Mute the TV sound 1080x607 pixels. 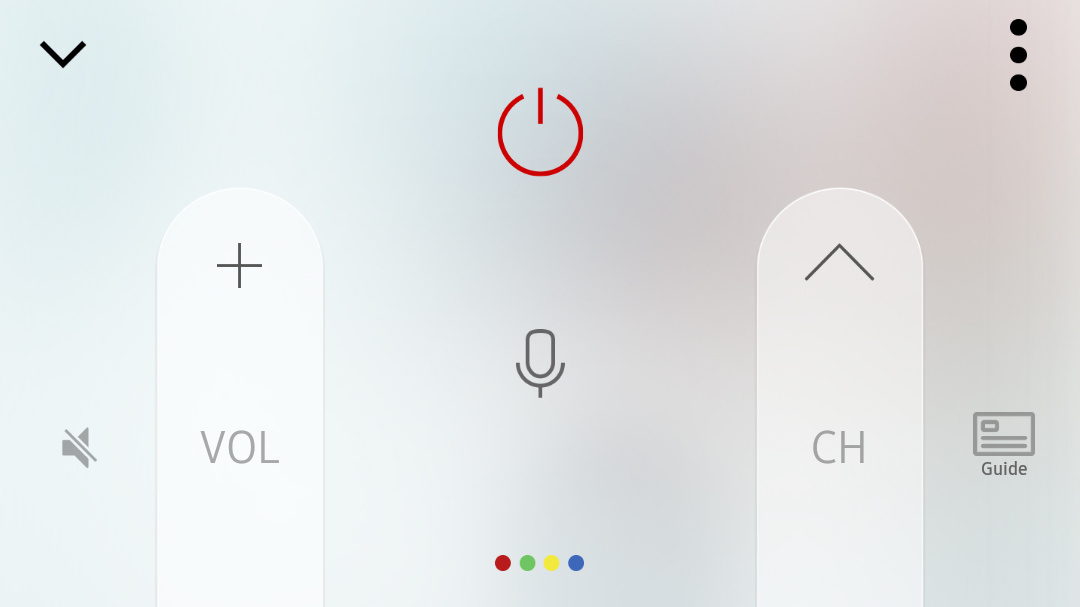79,447
